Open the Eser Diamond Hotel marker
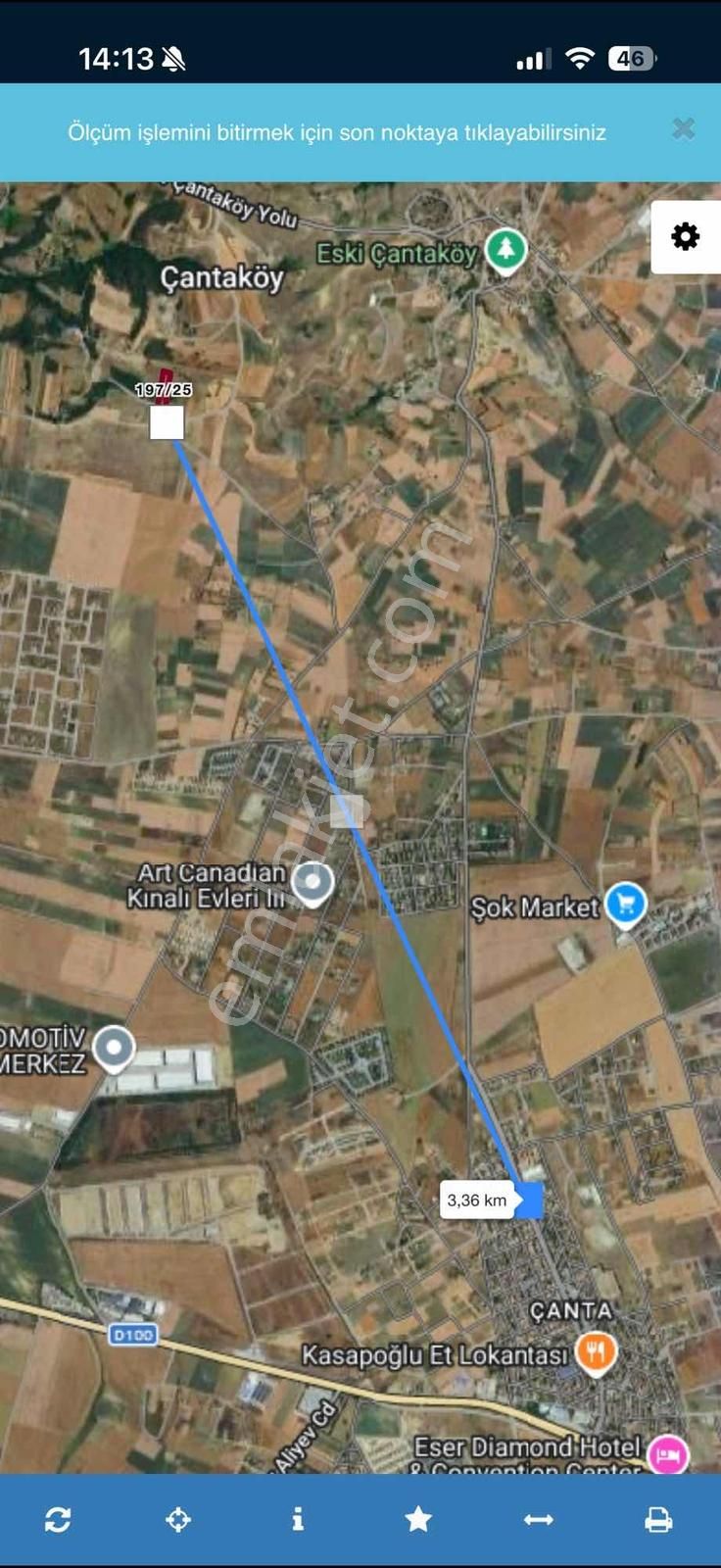Screen dimensions: 721x1568 click(668, 1454)
